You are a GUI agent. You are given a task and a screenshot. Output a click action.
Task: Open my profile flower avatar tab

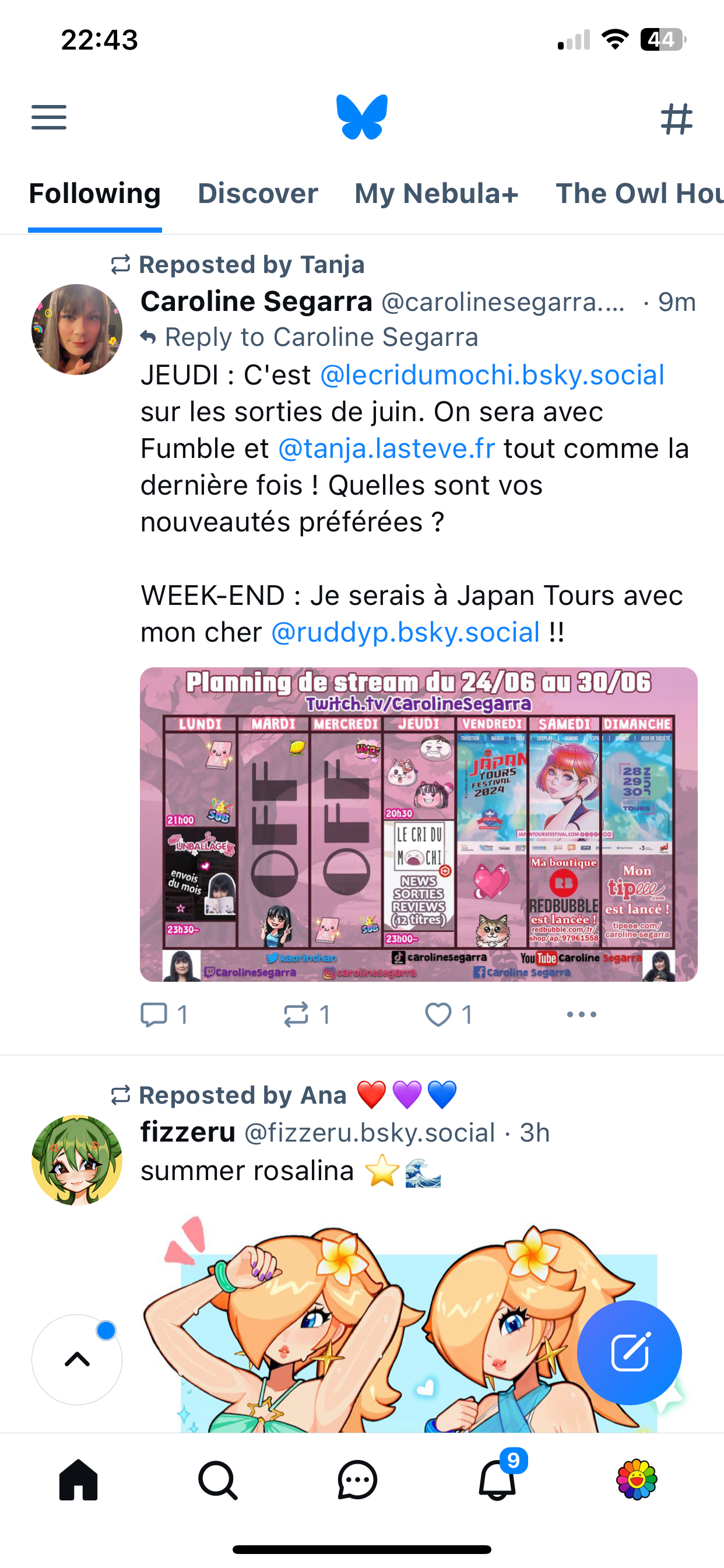click(x=637, y=1480)
